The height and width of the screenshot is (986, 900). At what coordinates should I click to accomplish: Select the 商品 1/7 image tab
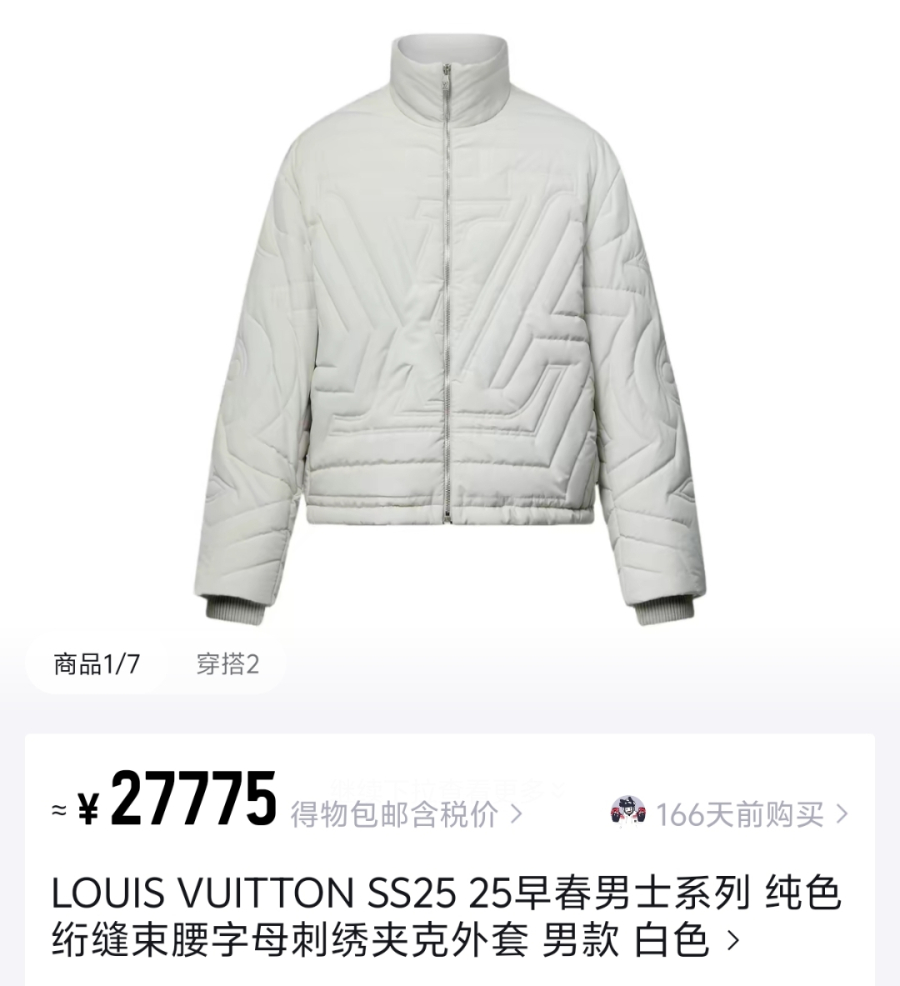click(x=97, y=665)
